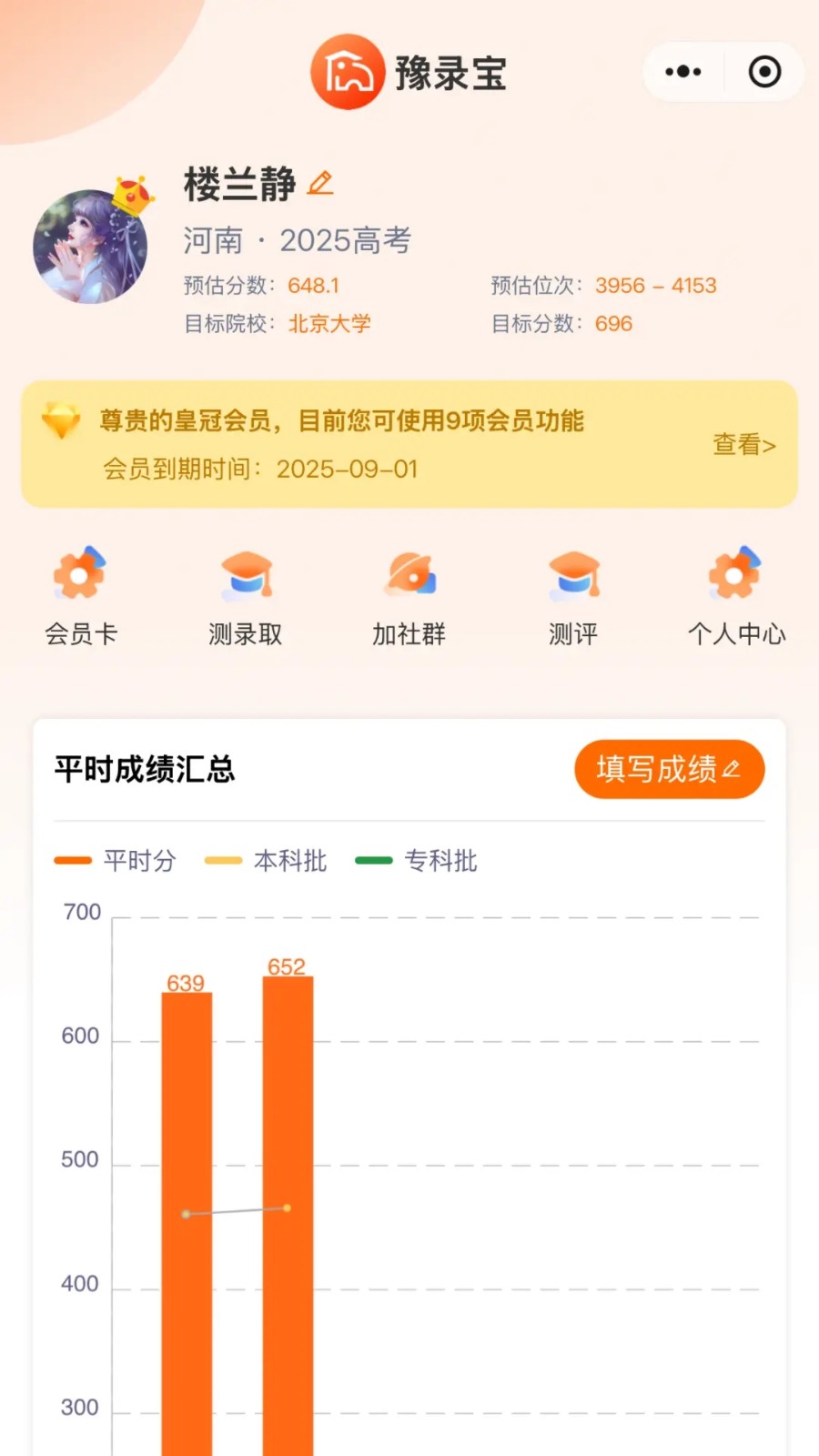The height and width of the screenshot is (1456, 819).
Task: Edit the username 楼兰静
Action: (319, 184)
